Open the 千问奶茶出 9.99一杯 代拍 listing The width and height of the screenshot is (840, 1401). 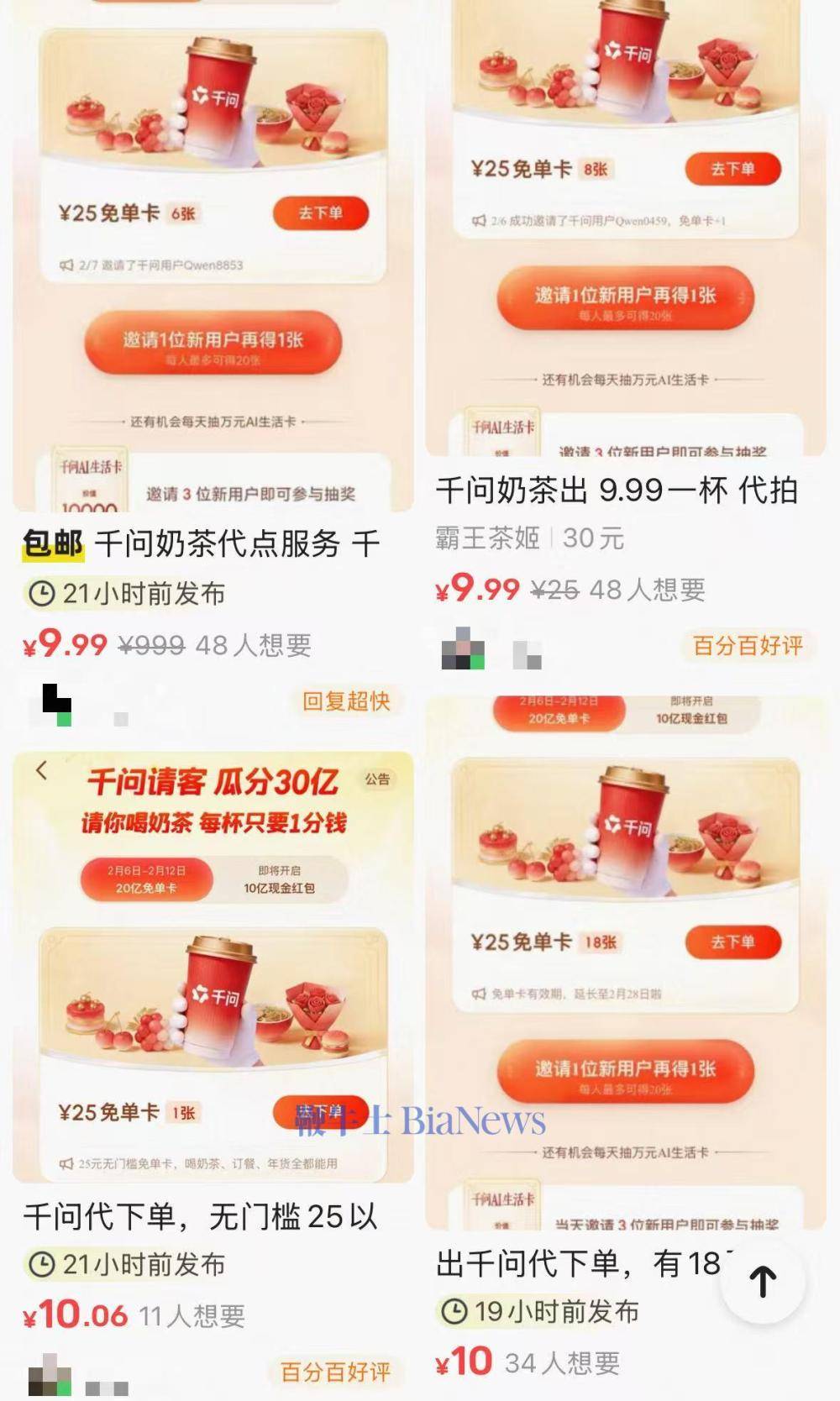click(617, 491)
